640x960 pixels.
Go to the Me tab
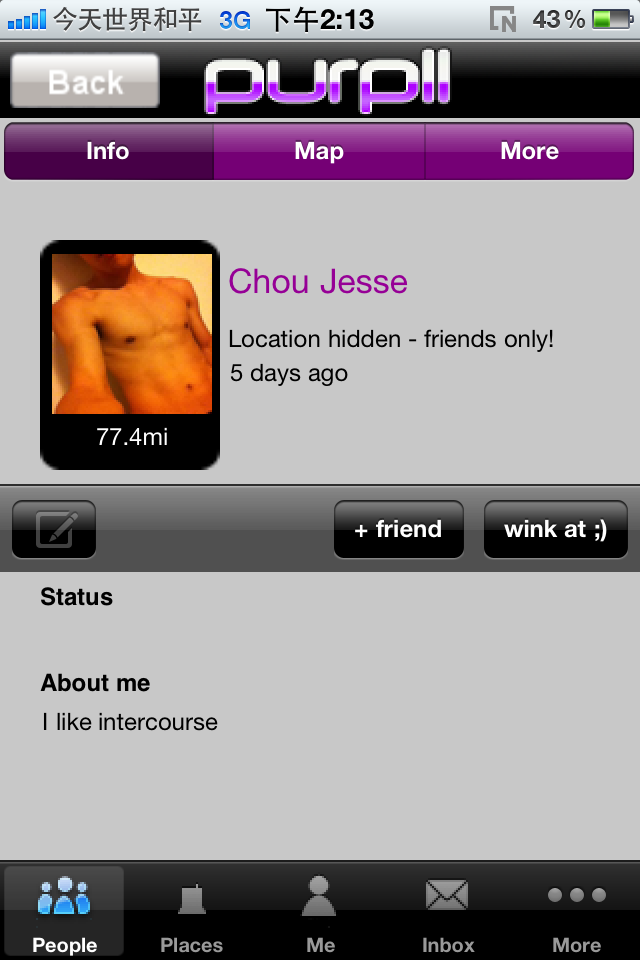(x=320, y=913)
